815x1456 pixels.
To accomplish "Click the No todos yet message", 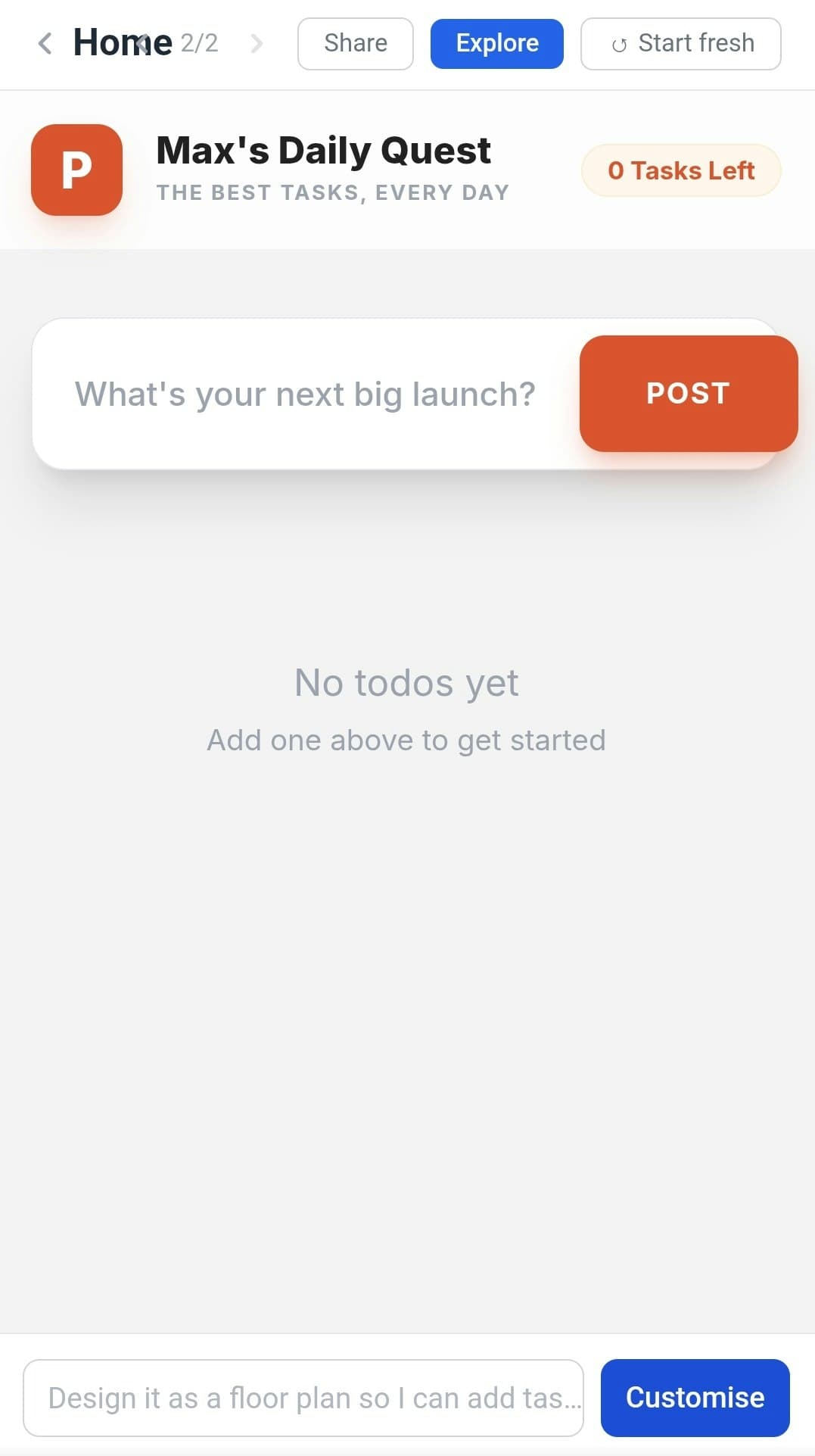I will click(x=406, y=682).
